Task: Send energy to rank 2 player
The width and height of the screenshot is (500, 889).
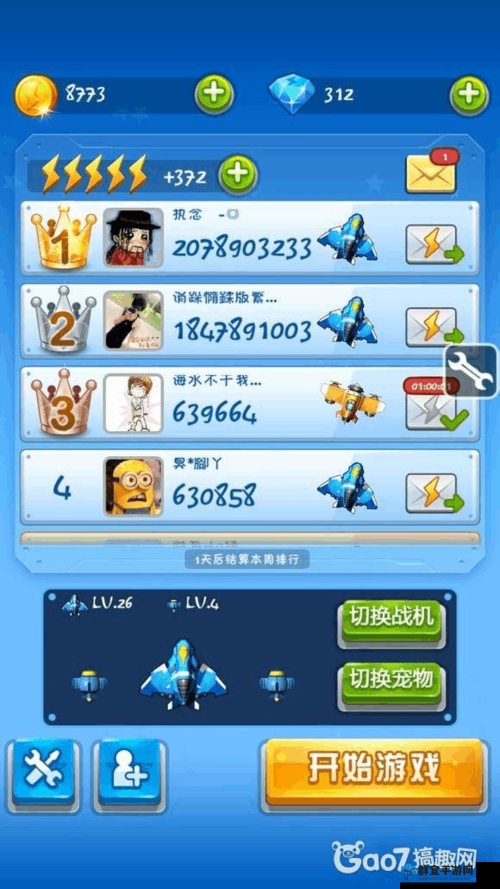Action: (434, 327)
